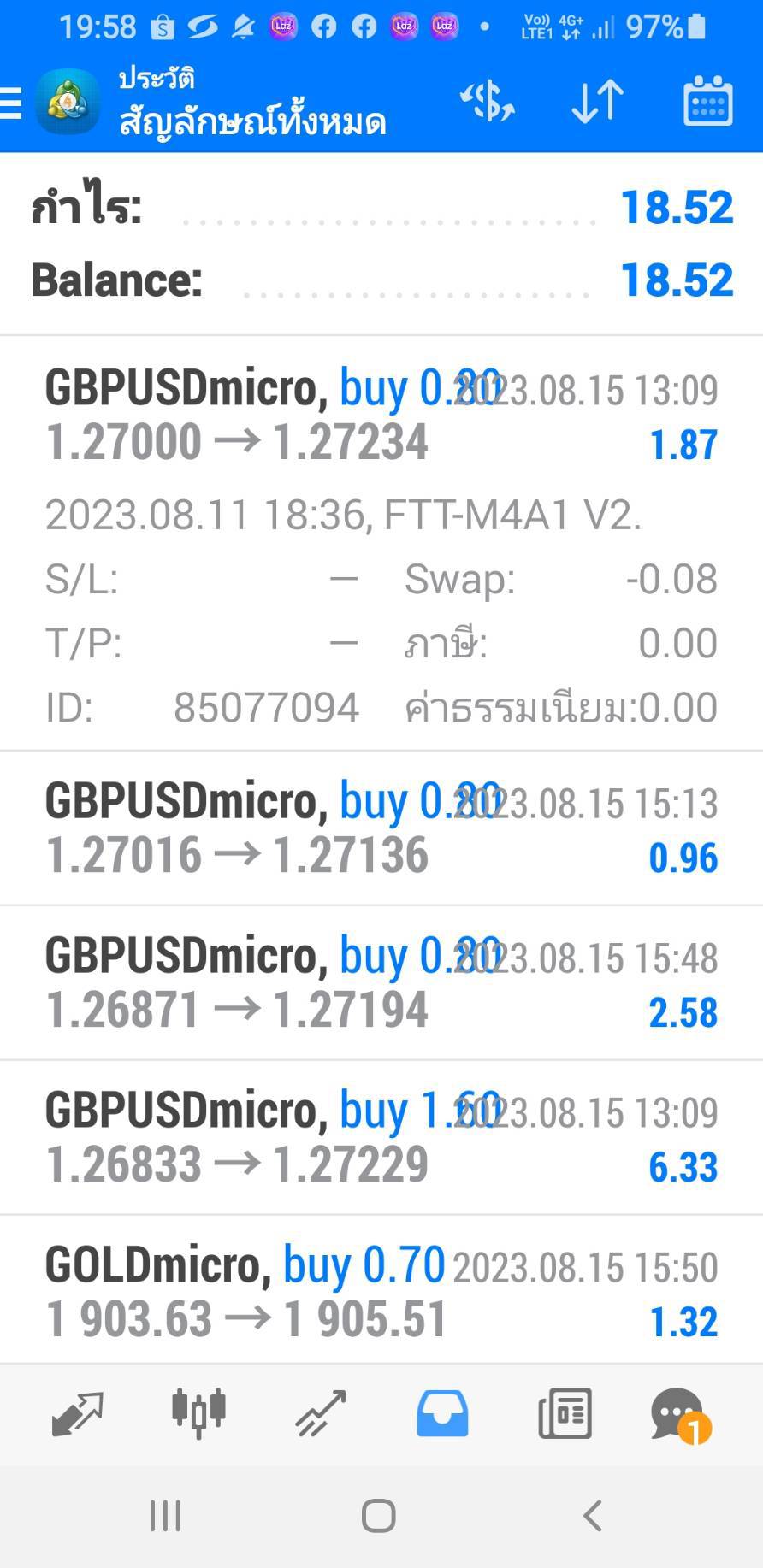Expand the GOLDmicro buy 0.70 trade
This screenshot has height=1568, width=763.
[381, 1290]
